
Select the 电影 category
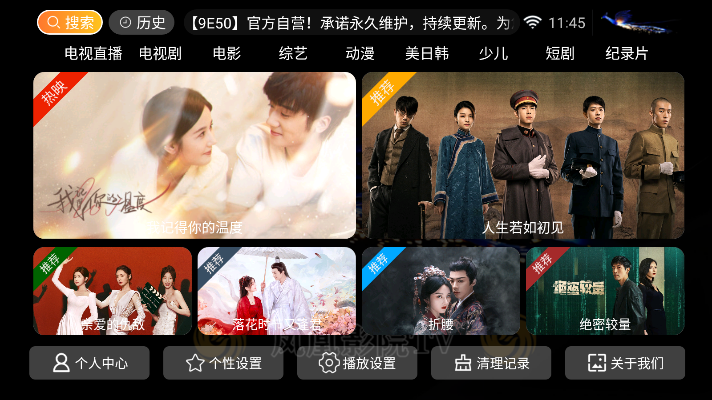pos(227,53)
